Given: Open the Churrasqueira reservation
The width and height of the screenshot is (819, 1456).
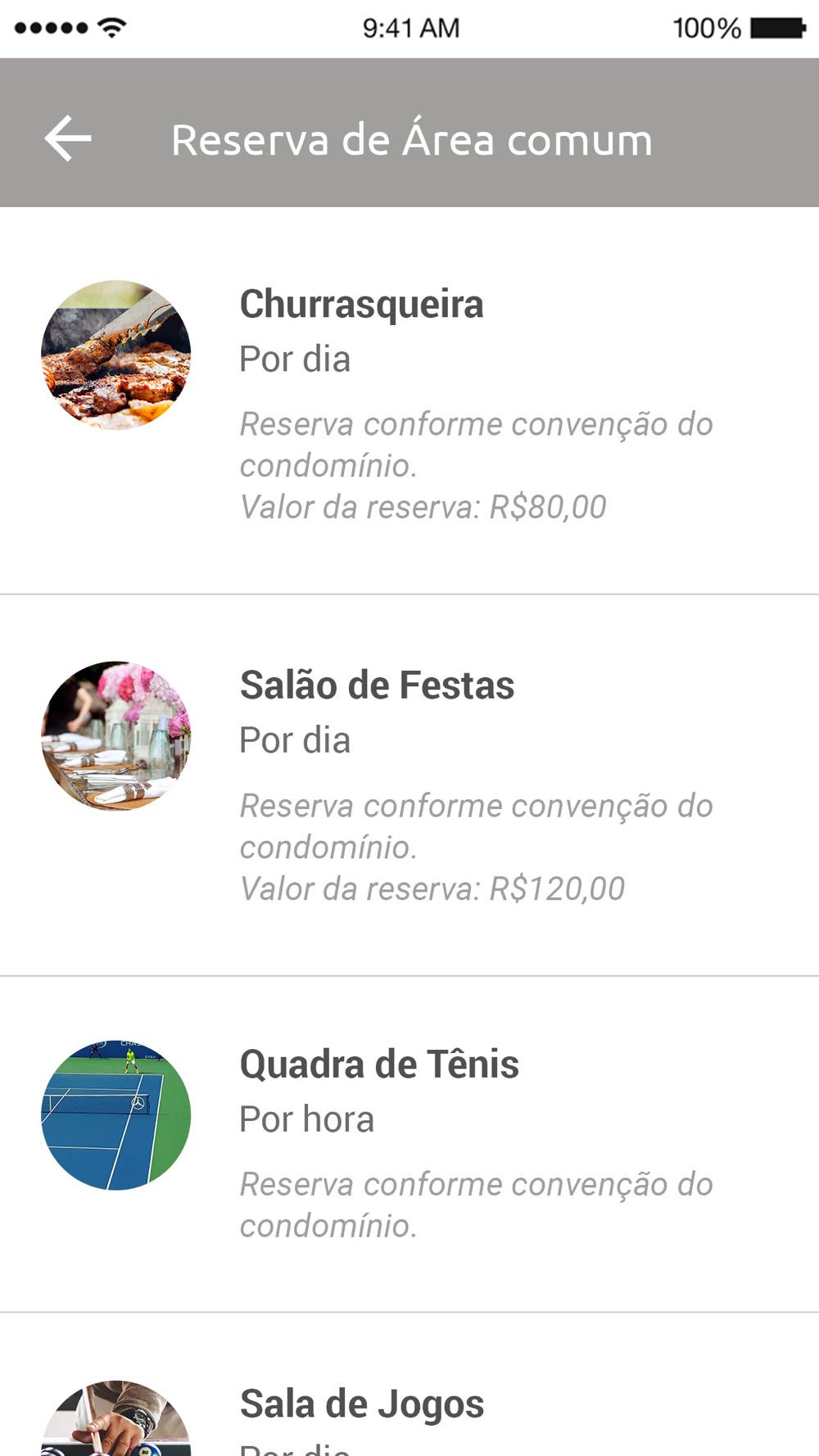Looking at the screenshot, I should tap(409, 401).
